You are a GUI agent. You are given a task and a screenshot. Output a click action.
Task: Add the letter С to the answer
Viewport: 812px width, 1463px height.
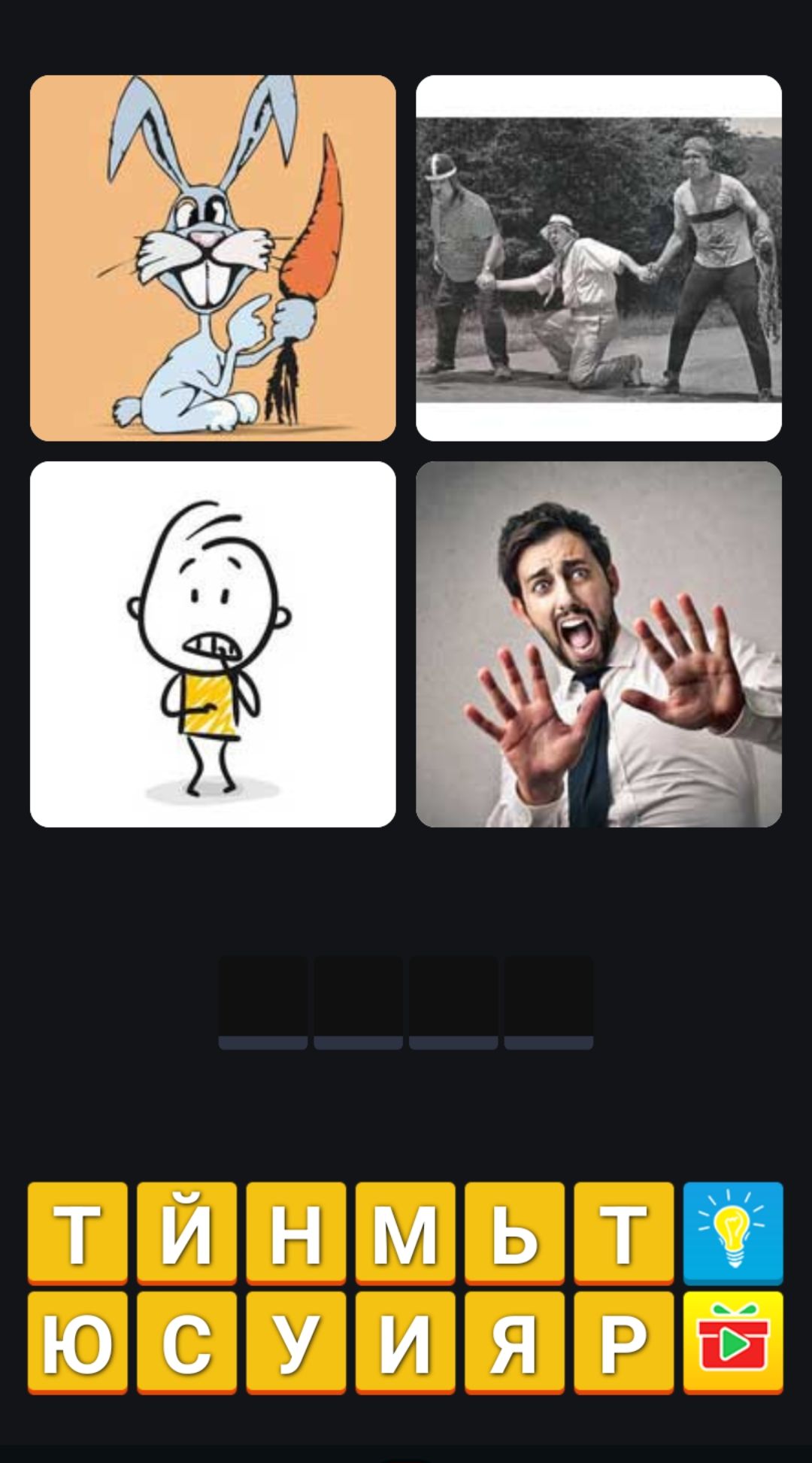(x=186, y=1342)
